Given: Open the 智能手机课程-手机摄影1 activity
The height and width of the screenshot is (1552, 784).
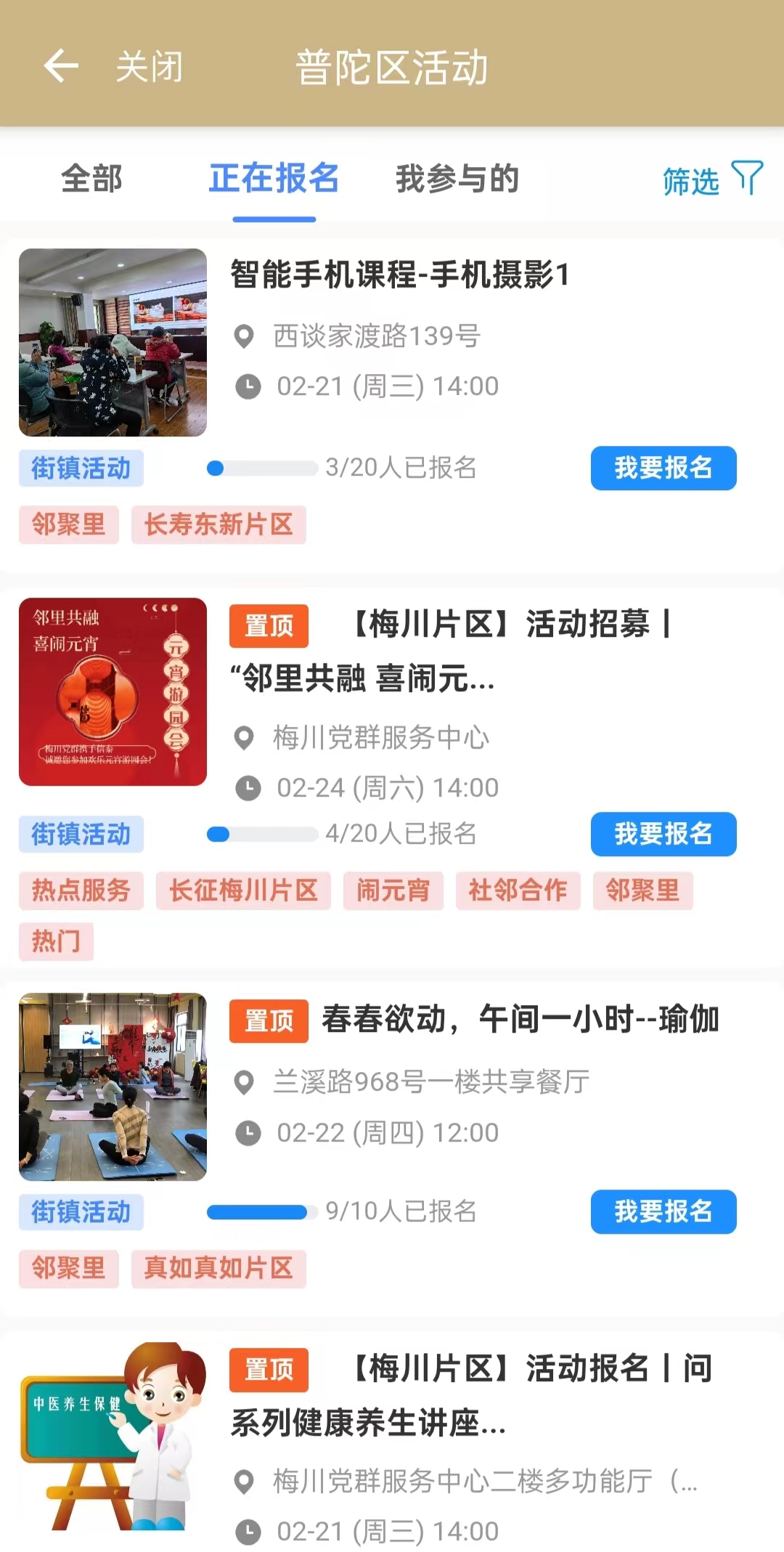Looking at the screenshot, I should pos(399,275).
